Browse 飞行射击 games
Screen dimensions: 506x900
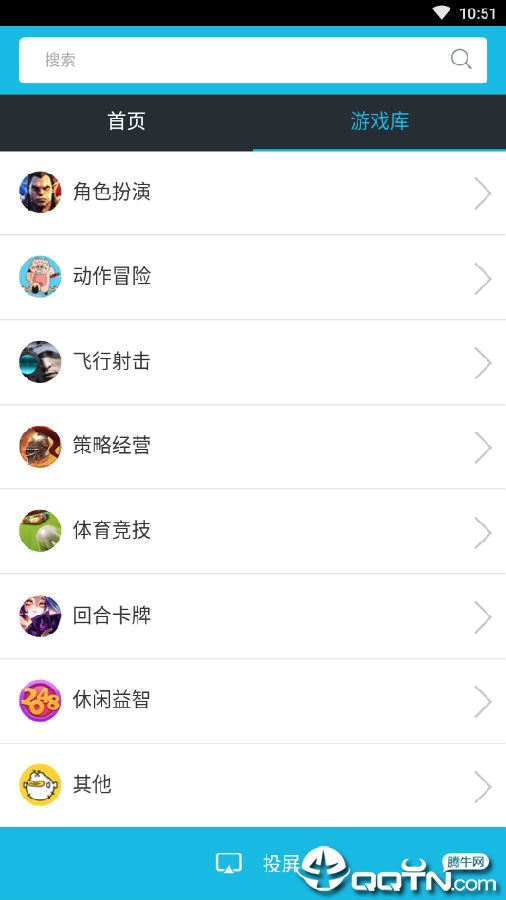pyautogui.click(x=253, y=362)
